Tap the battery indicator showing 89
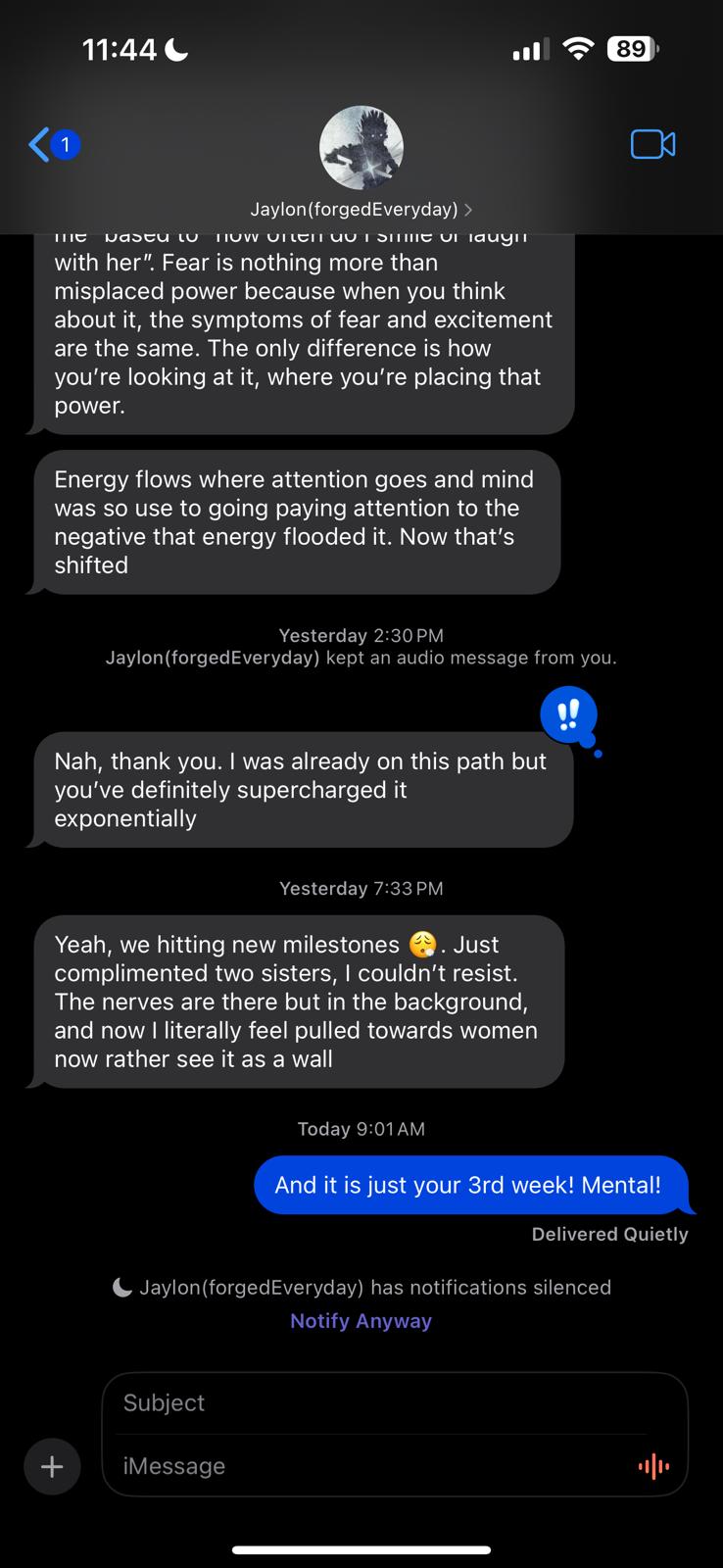The height and width of the screenshot is (1568, 723). (x=631, y=48)
